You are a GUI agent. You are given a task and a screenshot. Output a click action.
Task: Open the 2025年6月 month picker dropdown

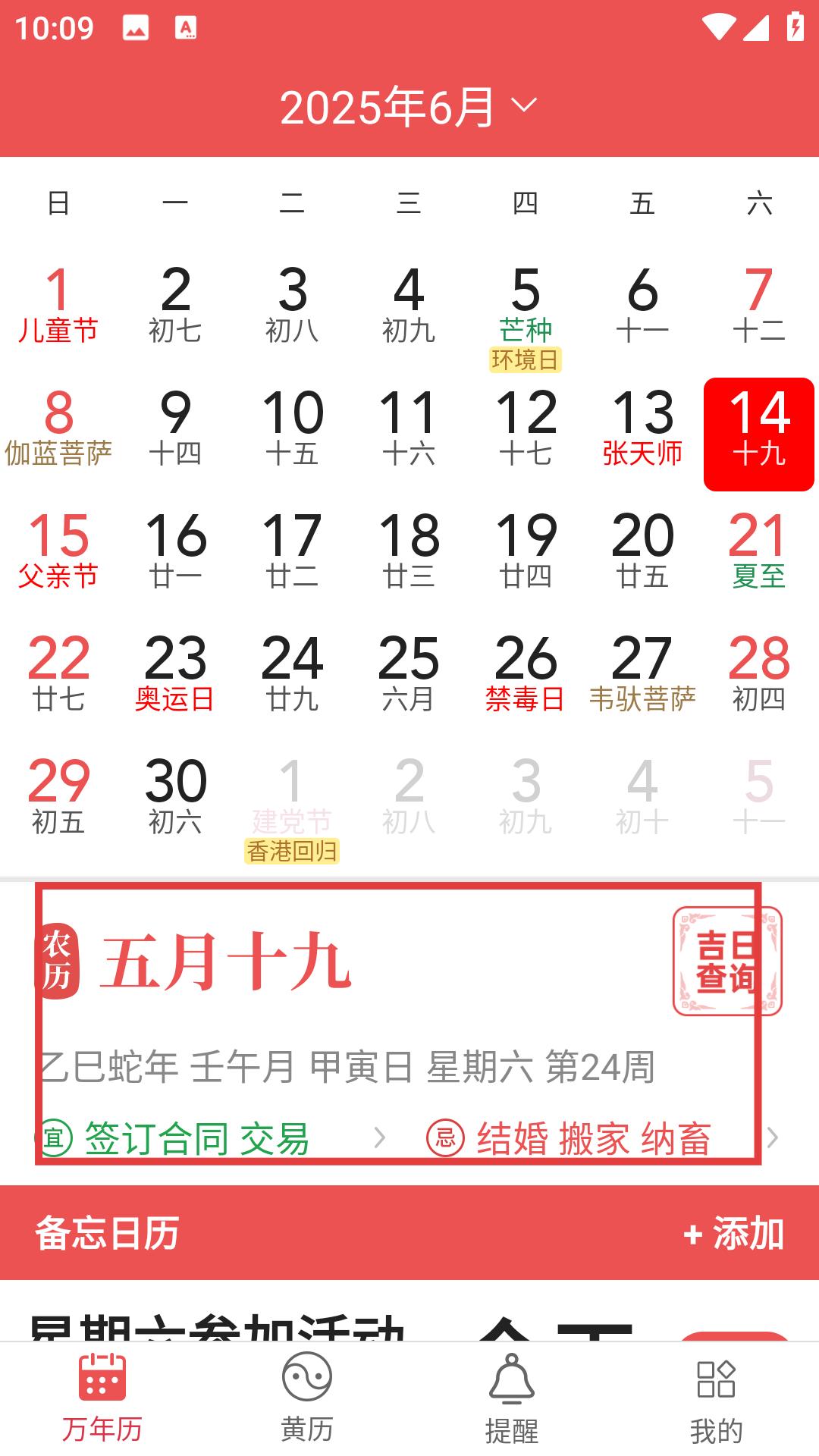(x=409, y=107)
